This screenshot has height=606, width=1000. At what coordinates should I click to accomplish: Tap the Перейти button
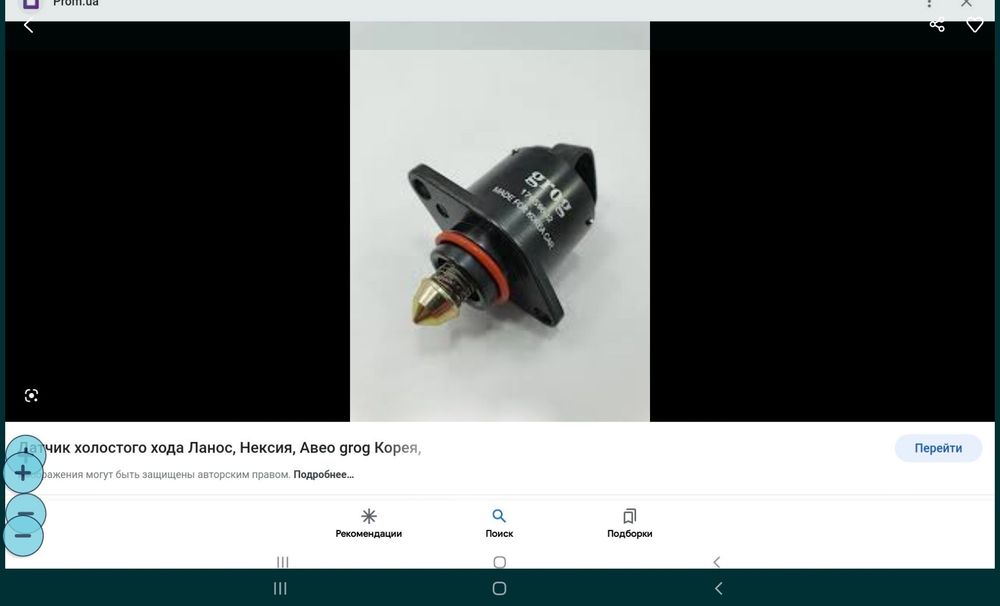(x=938, y=448)
